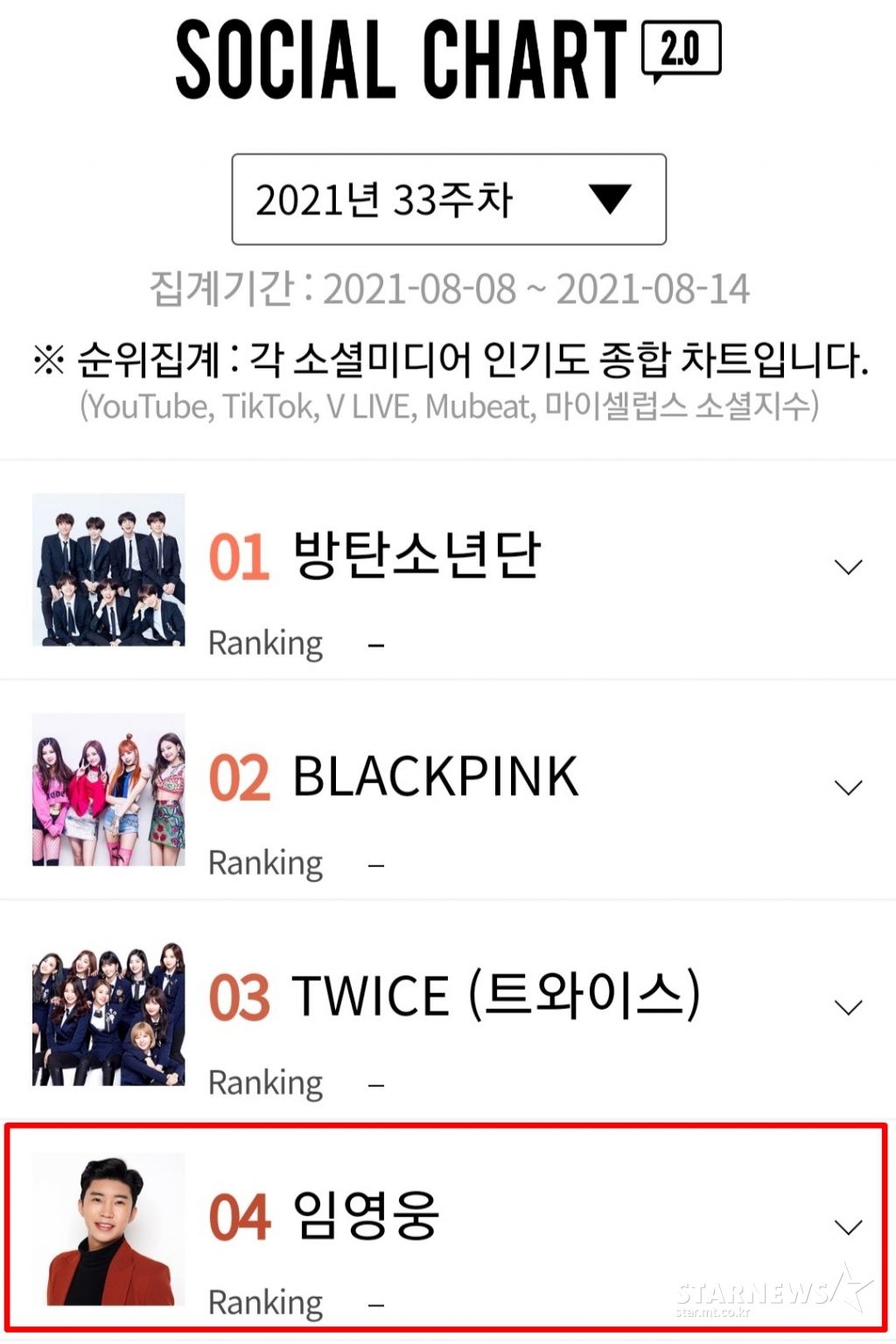Expand the TWICE (트와이스) ranking details
Image resolution: width=896 pixels, height=1344 pixels.
[x=848, y=1007]
